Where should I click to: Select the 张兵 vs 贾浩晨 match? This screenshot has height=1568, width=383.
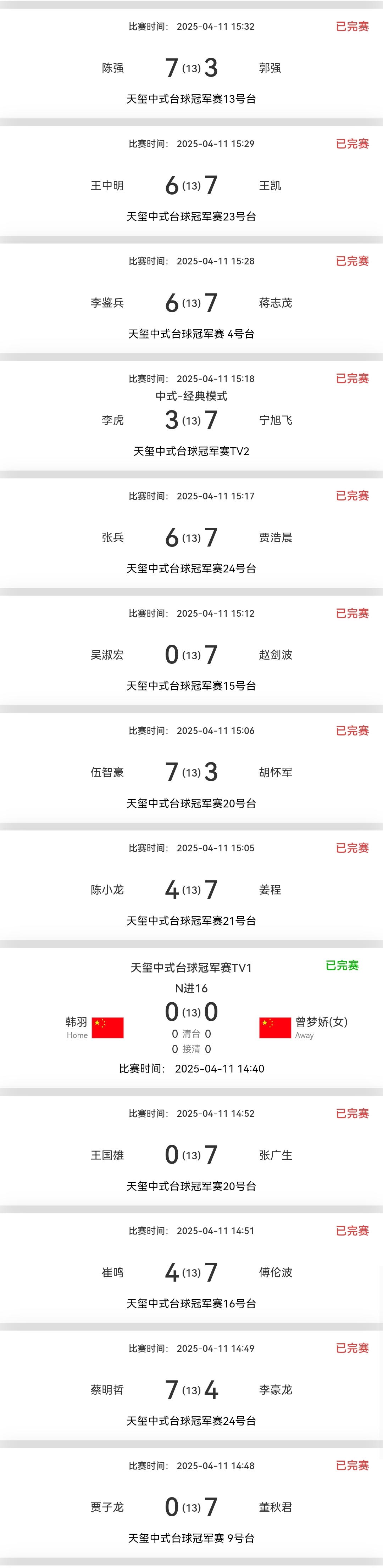[191, 537]
